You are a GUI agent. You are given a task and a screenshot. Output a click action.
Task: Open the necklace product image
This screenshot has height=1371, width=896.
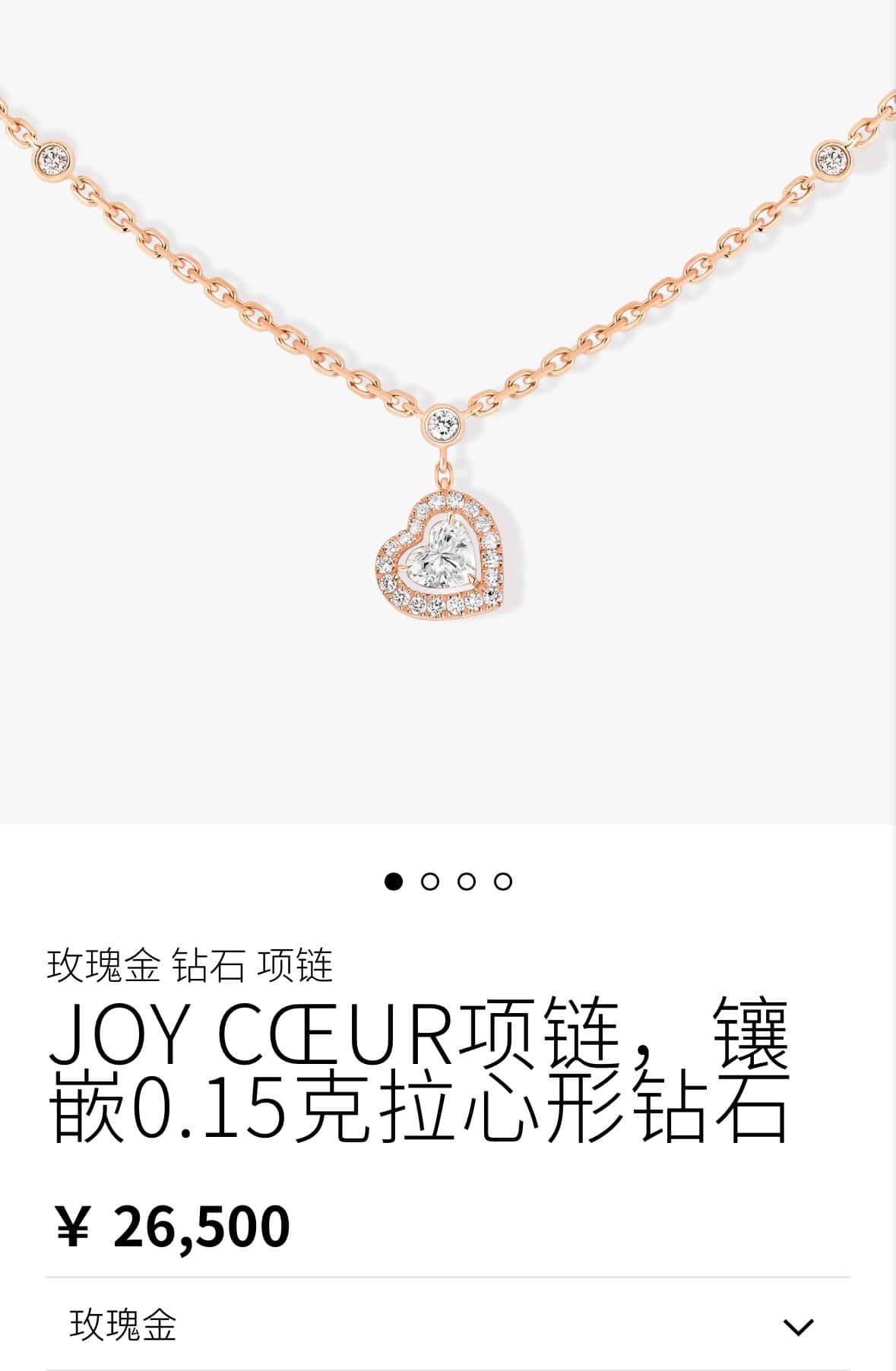(x=447, y=410)
